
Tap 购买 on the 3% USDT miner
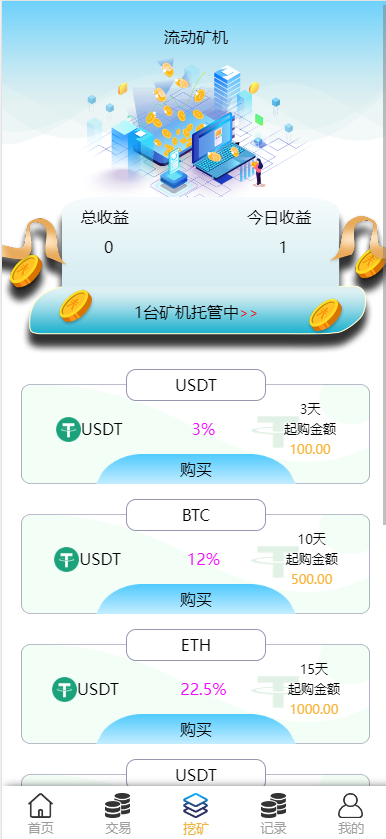(x=196, y=469)
